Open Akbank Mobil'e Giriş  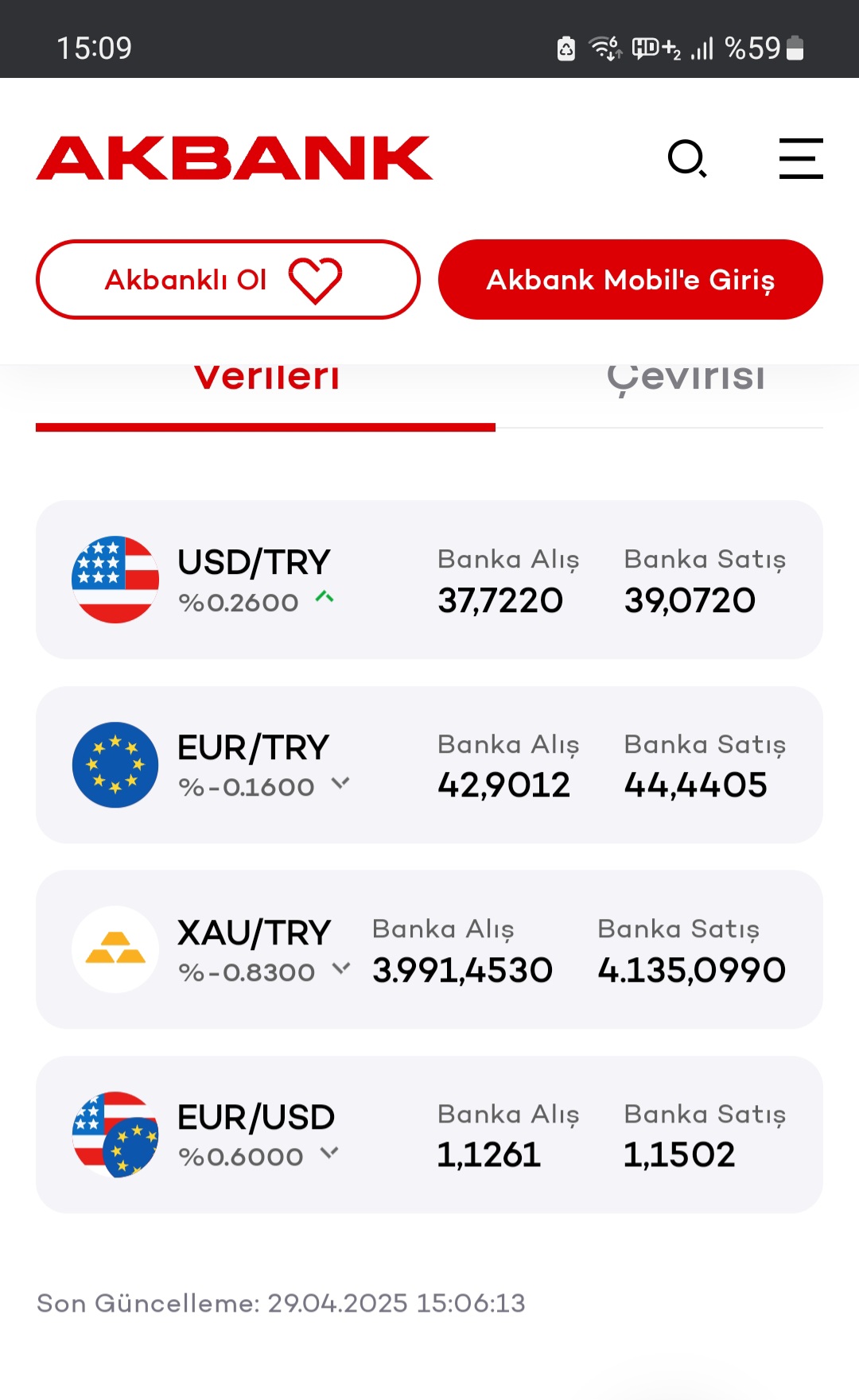coord(631,280)
